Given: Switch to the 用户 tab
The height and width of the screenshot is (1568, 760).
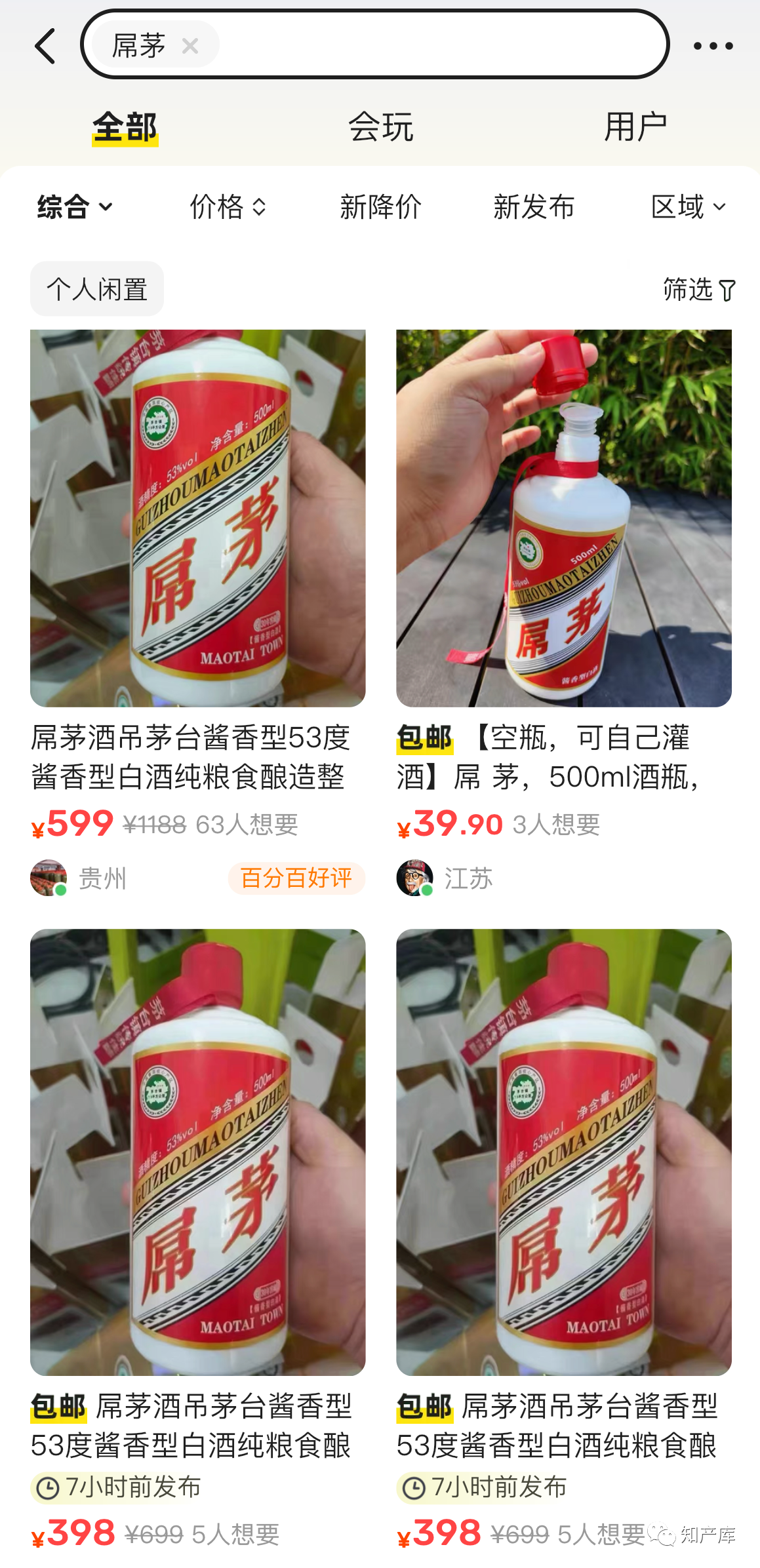Looking at the screenshot, I should [635, 127].
